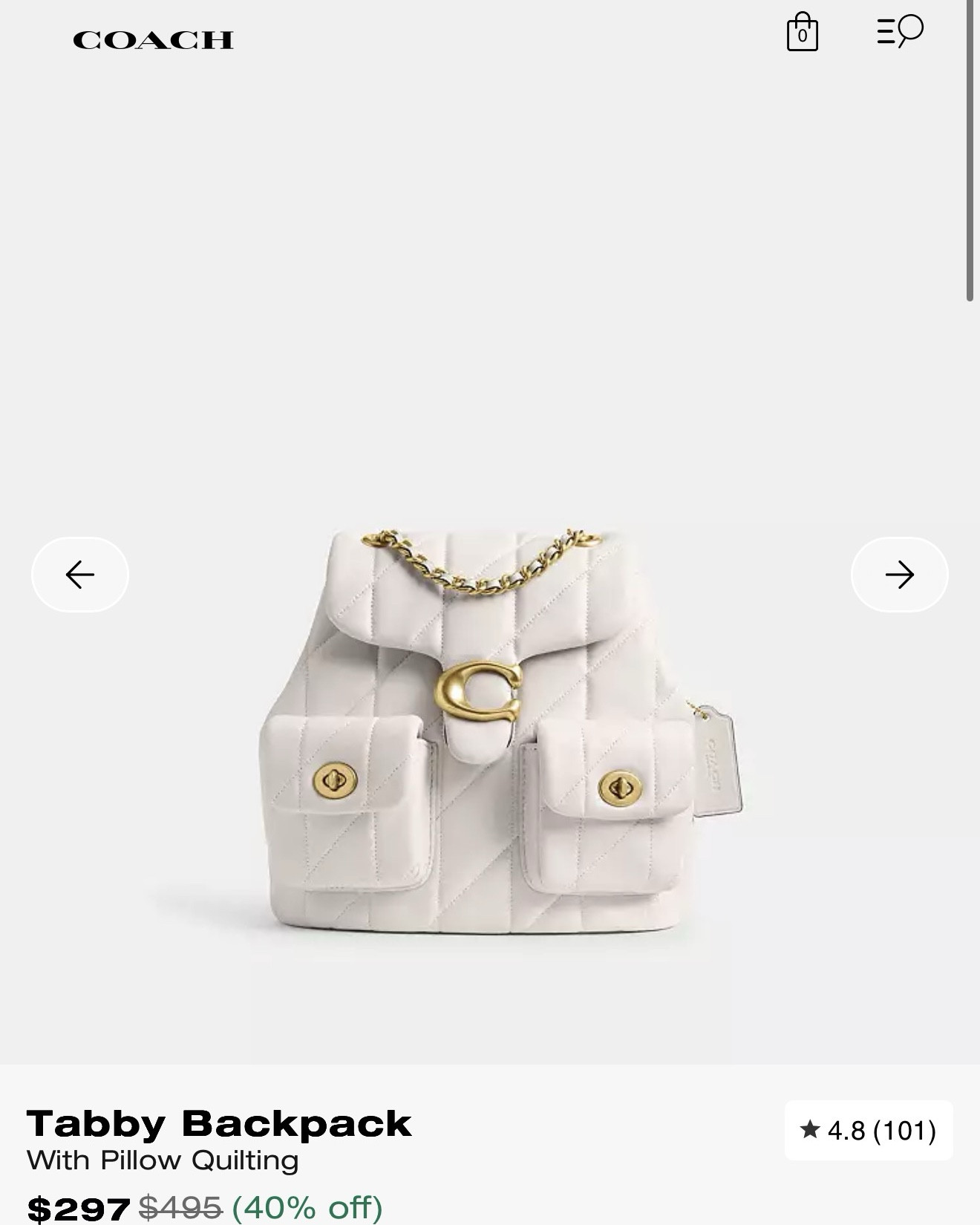Select the cart badge showing 0 items
The image size is (980, 1225).
pos(803,36)
